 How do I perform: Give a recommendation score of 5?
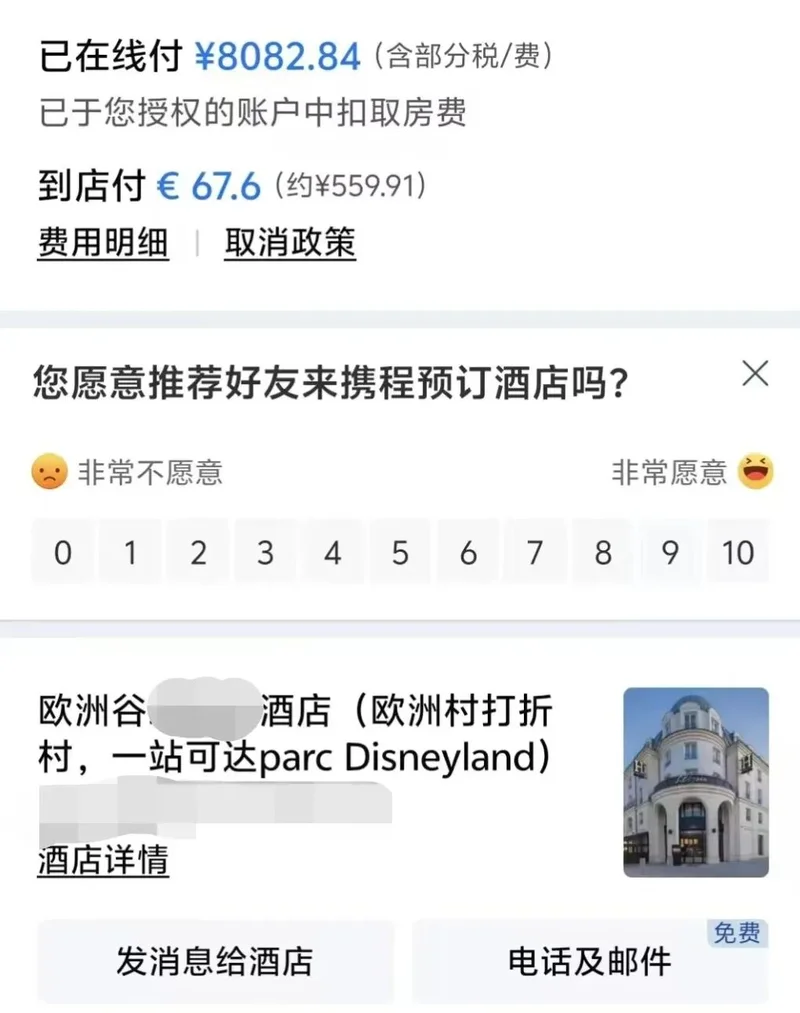coord(400,552)
